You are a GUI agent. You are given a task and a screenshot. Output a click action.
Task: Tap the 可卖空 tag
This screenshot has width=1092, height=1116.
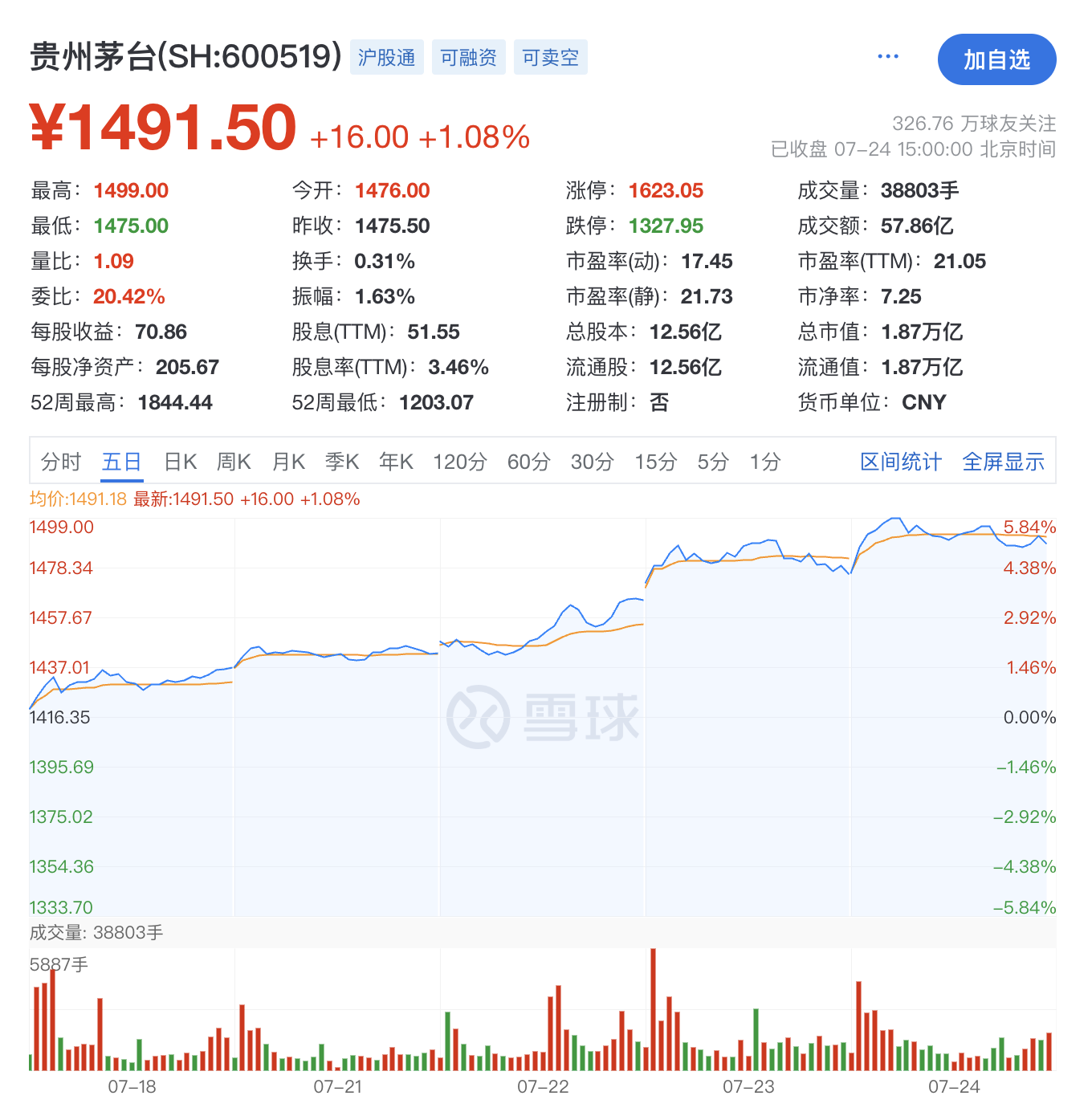[550, 58]
